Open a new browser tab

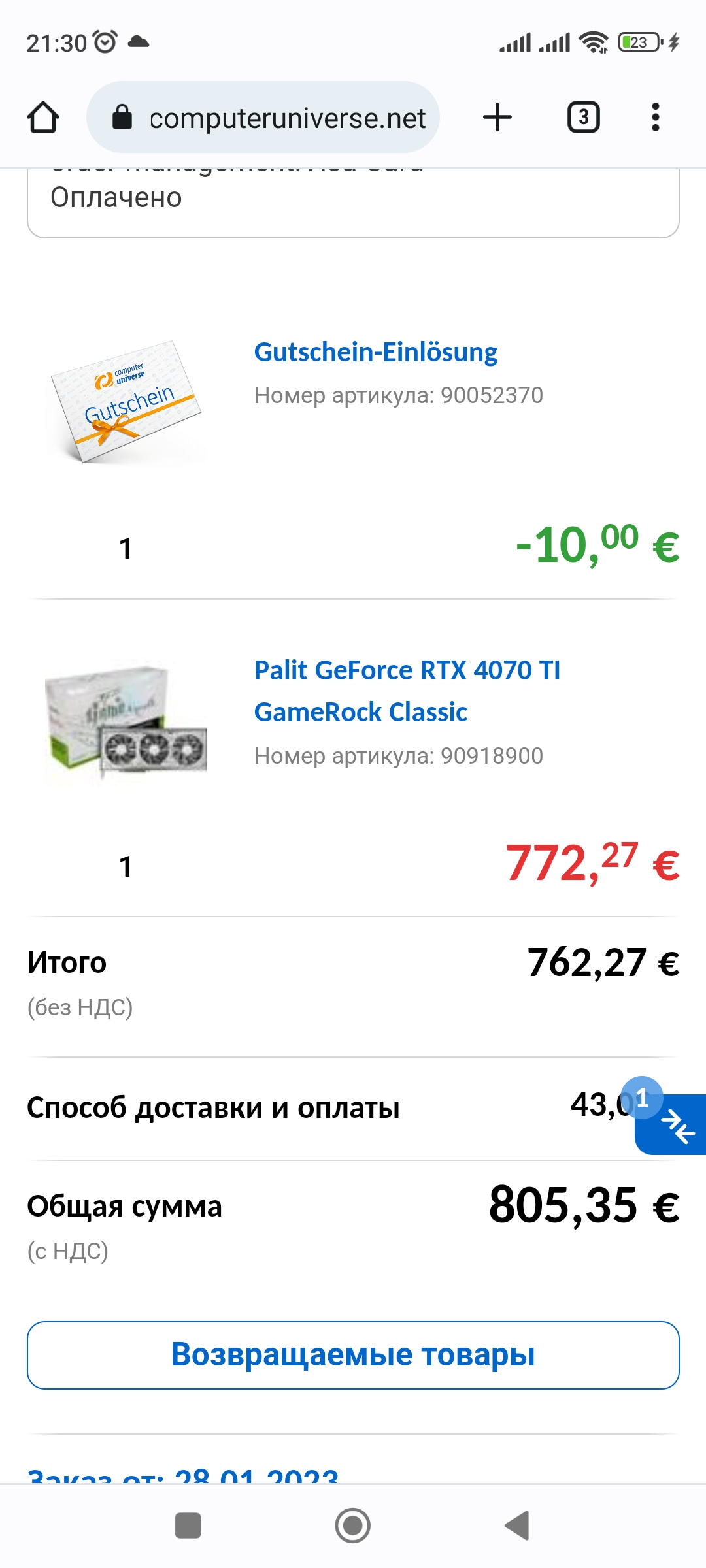(x=497, y=118)
